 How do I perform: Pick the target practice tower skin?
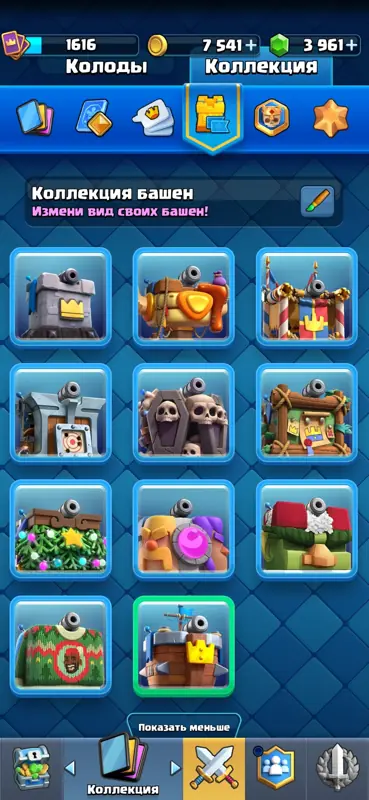click(61, 413)
